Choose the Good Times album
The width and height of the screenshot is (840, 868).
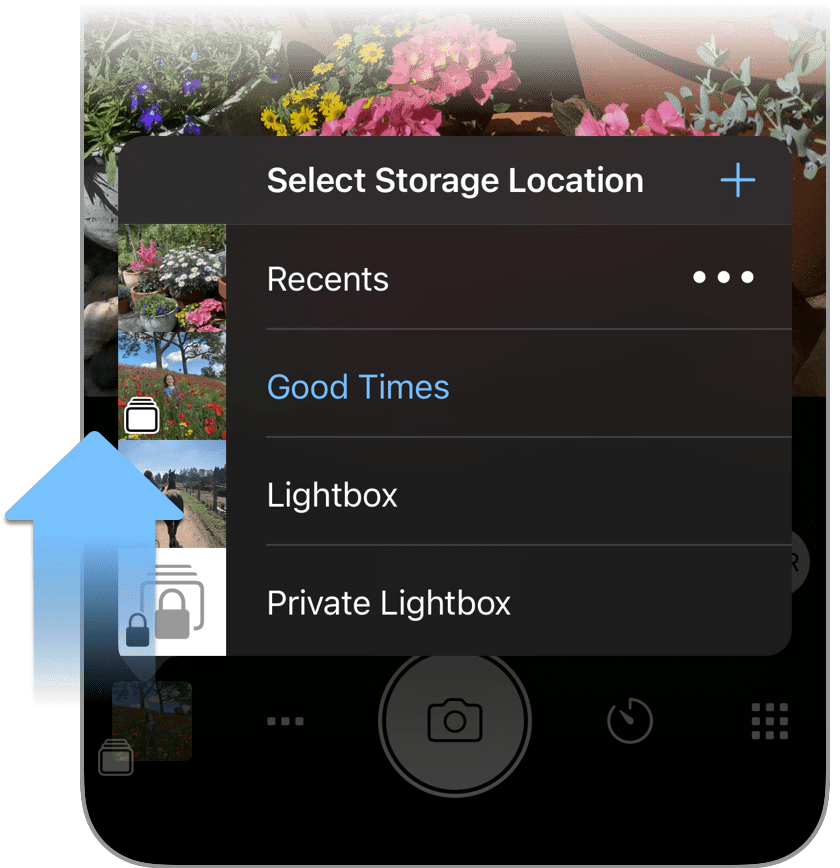(358, 387)
